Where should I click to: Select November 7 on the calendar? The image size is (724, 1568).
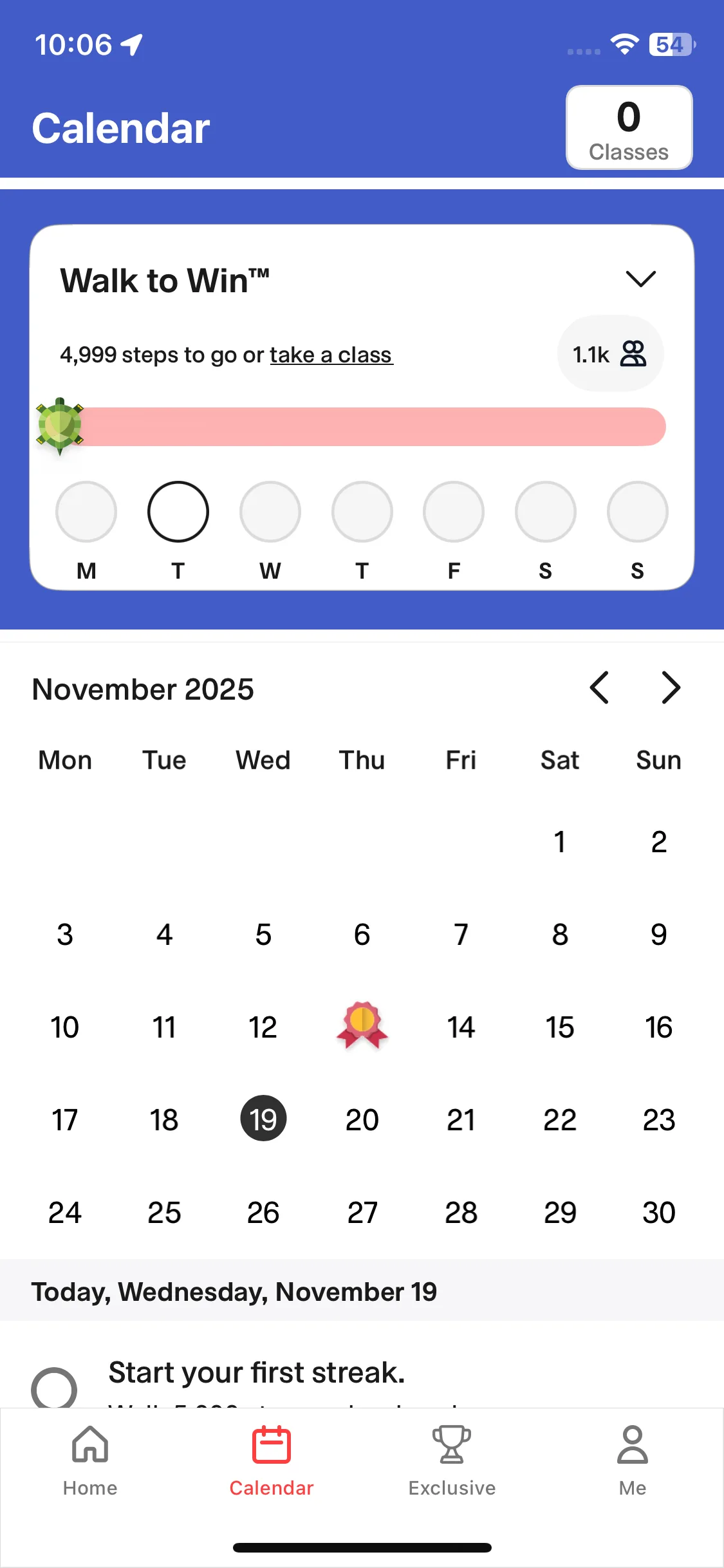(461, 934)
